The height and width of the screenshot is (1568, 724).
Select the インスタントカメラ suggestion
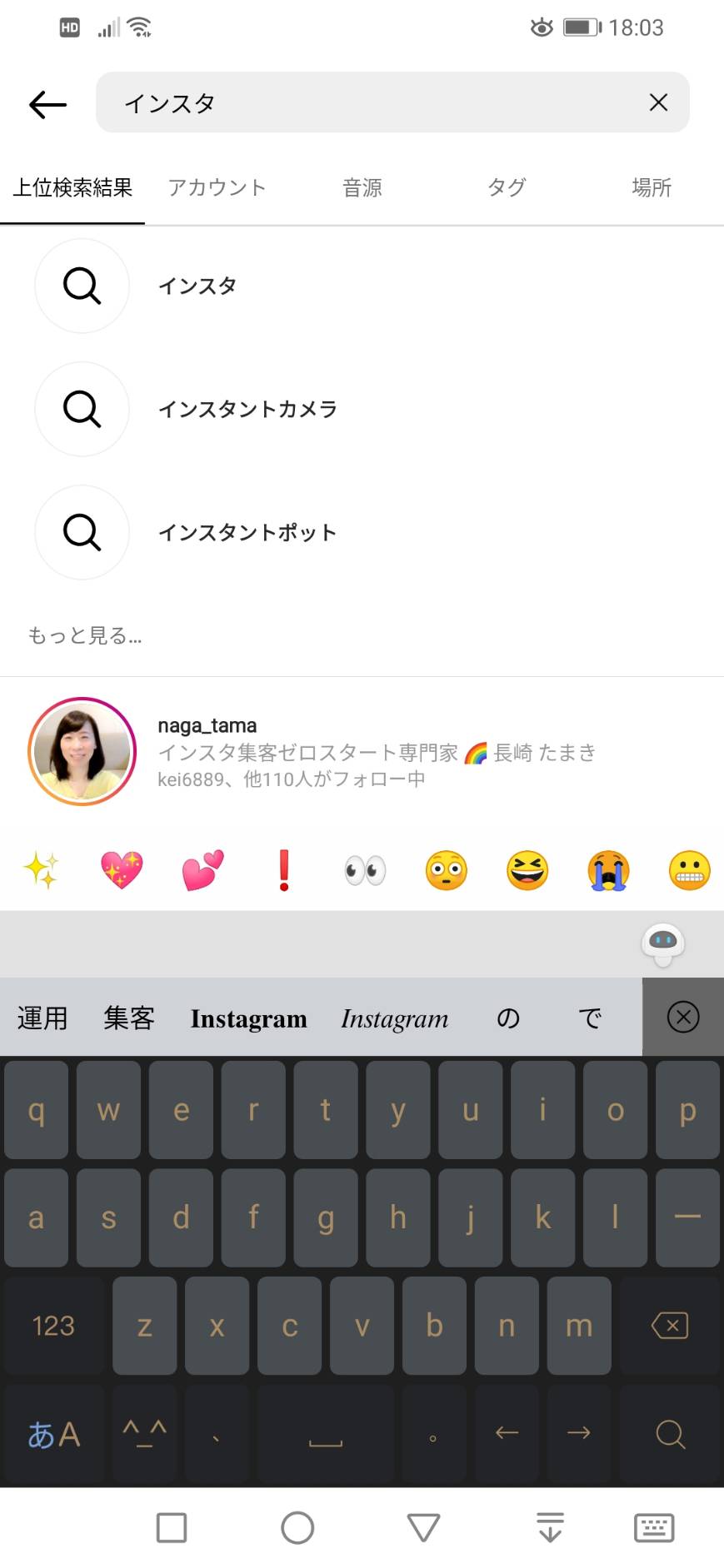pos(362,409)
